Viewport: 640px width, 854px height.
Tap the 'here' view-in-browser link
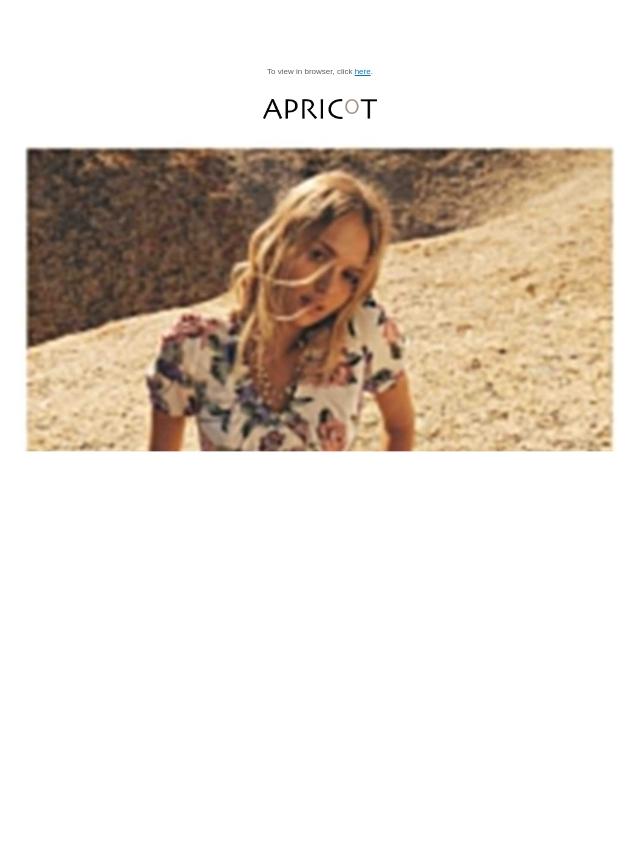[x=362, y=72]
